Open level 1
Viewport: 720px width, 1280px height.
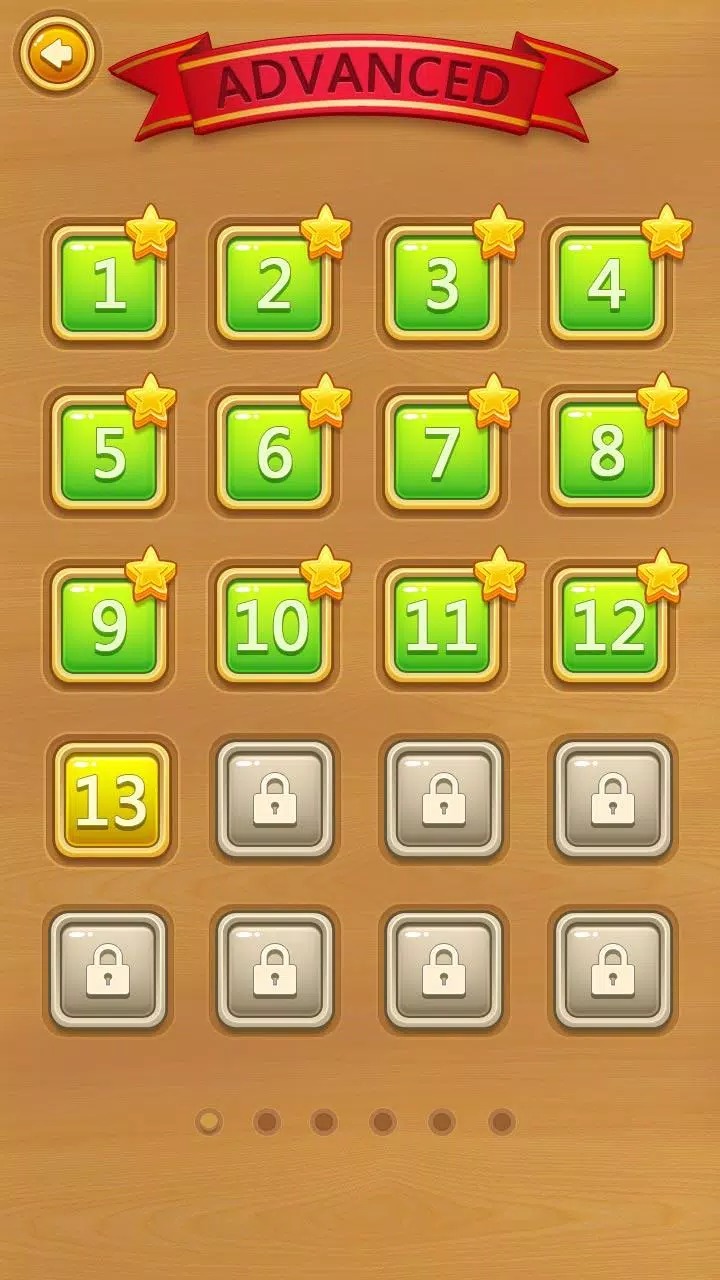(x=109, y=285)
